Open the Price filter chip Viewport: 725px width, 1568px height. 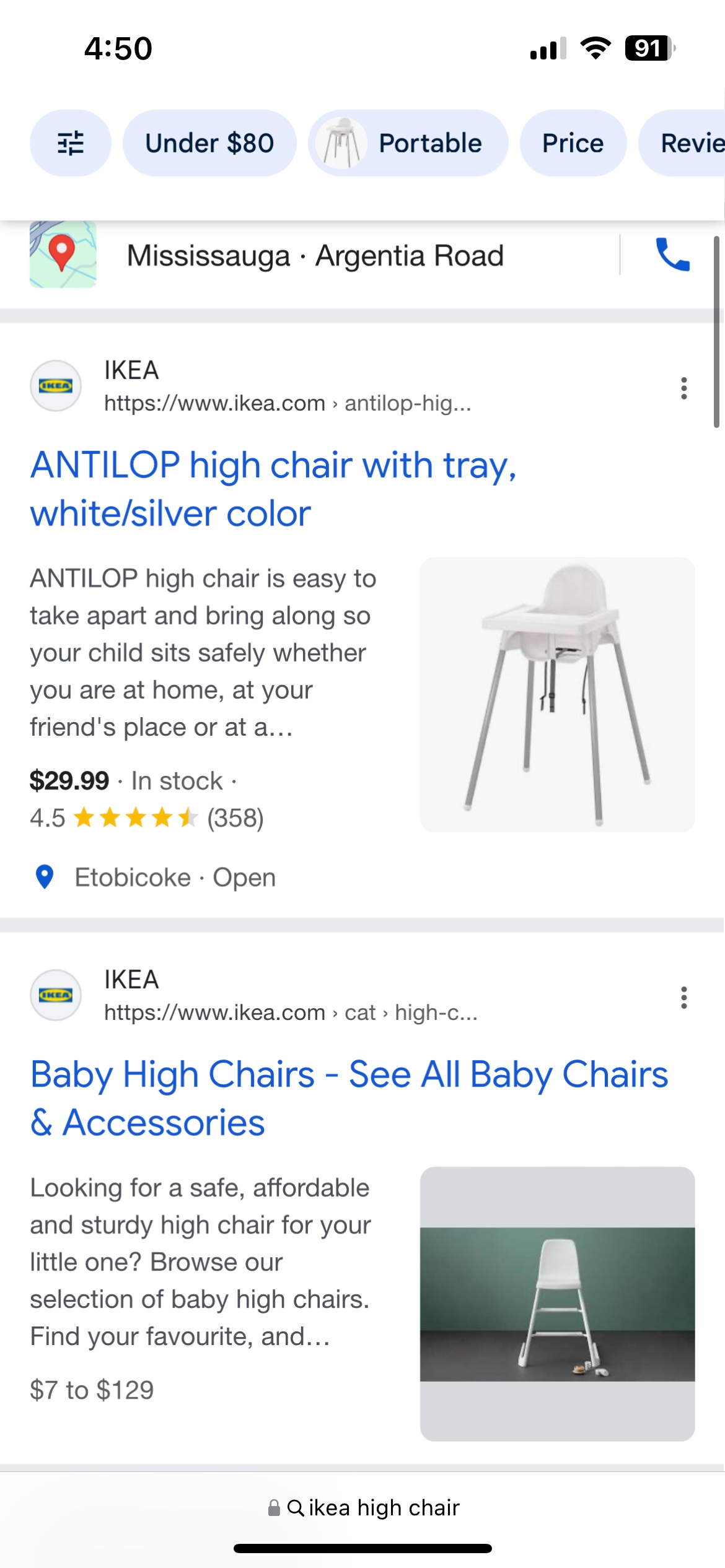(573, 143)
